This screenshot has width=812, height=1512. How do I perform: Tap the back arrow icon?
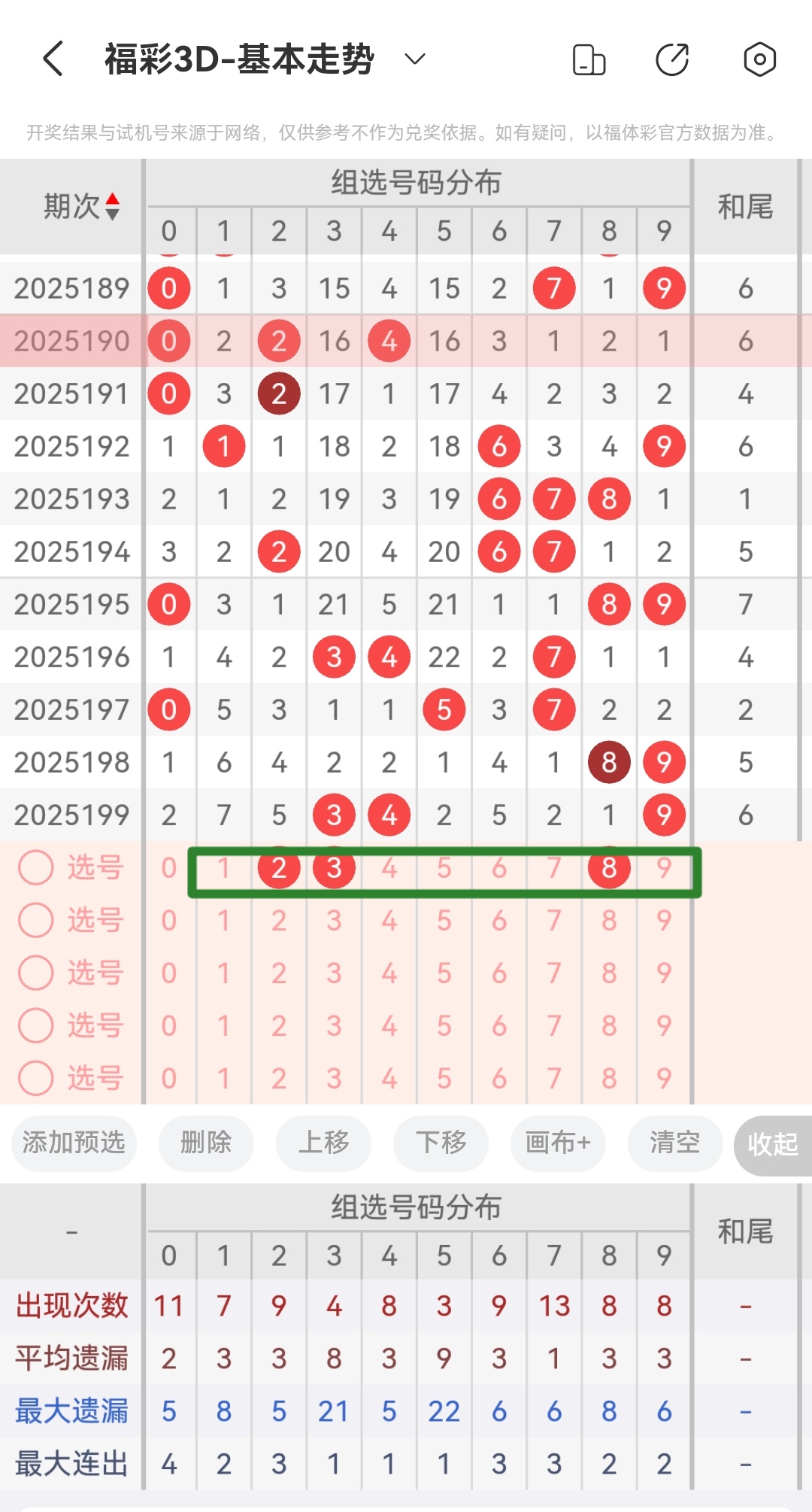pyautogui.click(x=53, y=59)
